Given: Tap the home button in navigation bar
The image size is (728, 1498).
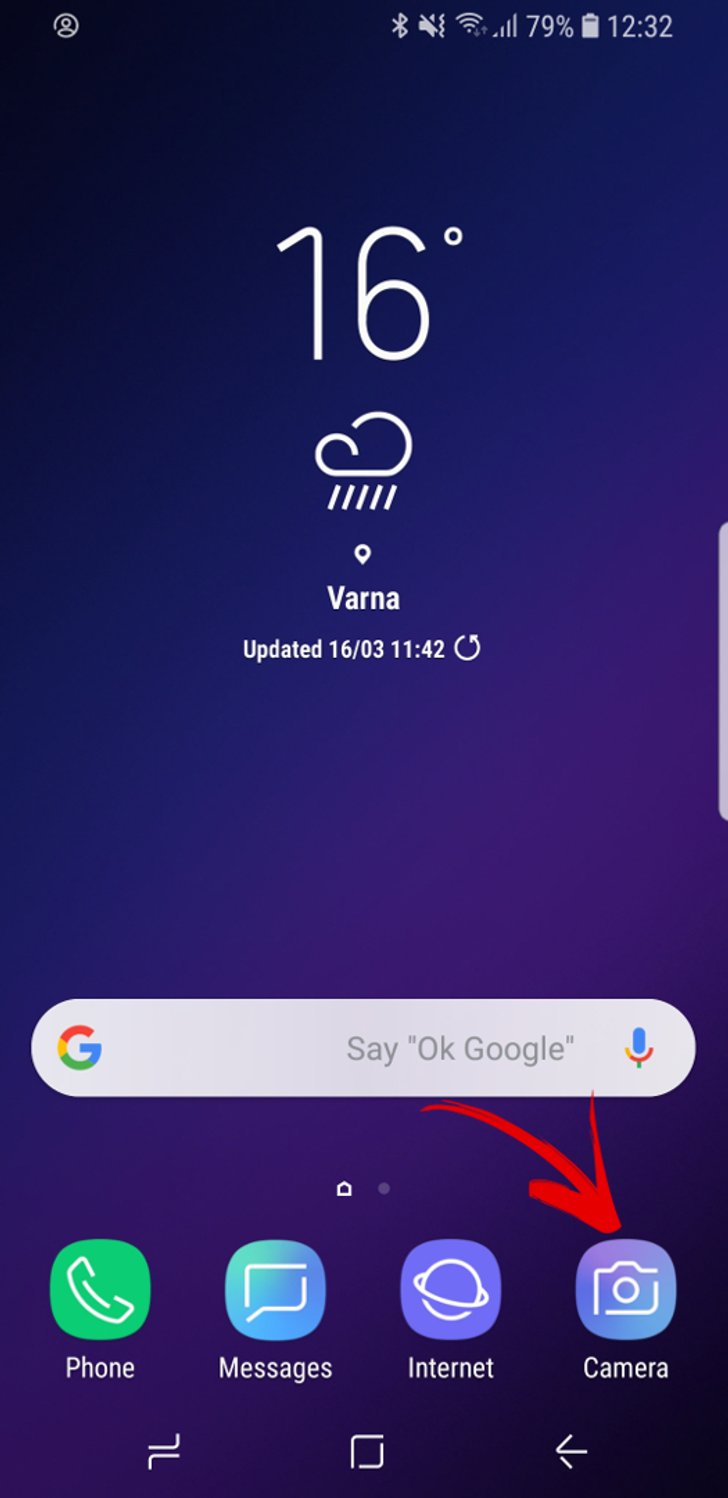Looking at the screenshot, I should point(366,1451).
